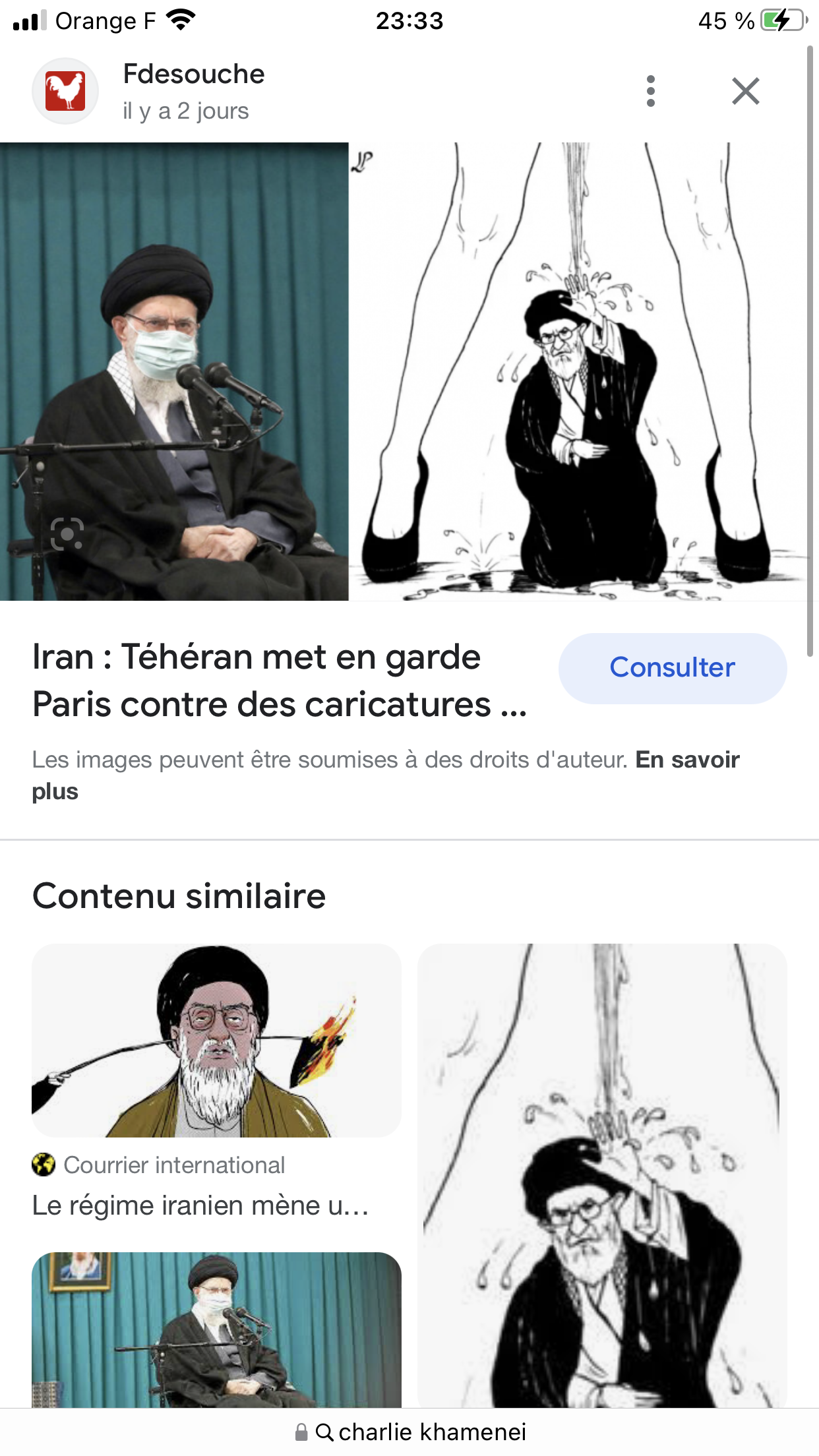Tap the address bar showing "charlie khamenei"
This screenshot has width=819, height=1456.
click(409, 1432)
